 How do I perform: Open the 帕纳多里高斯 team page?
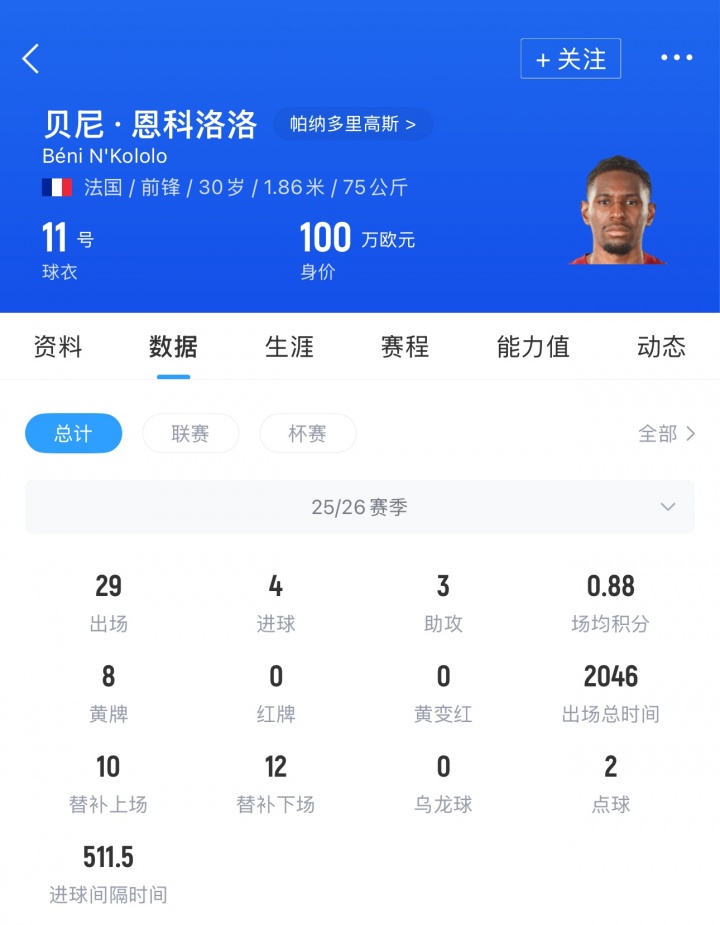[353, 124]
